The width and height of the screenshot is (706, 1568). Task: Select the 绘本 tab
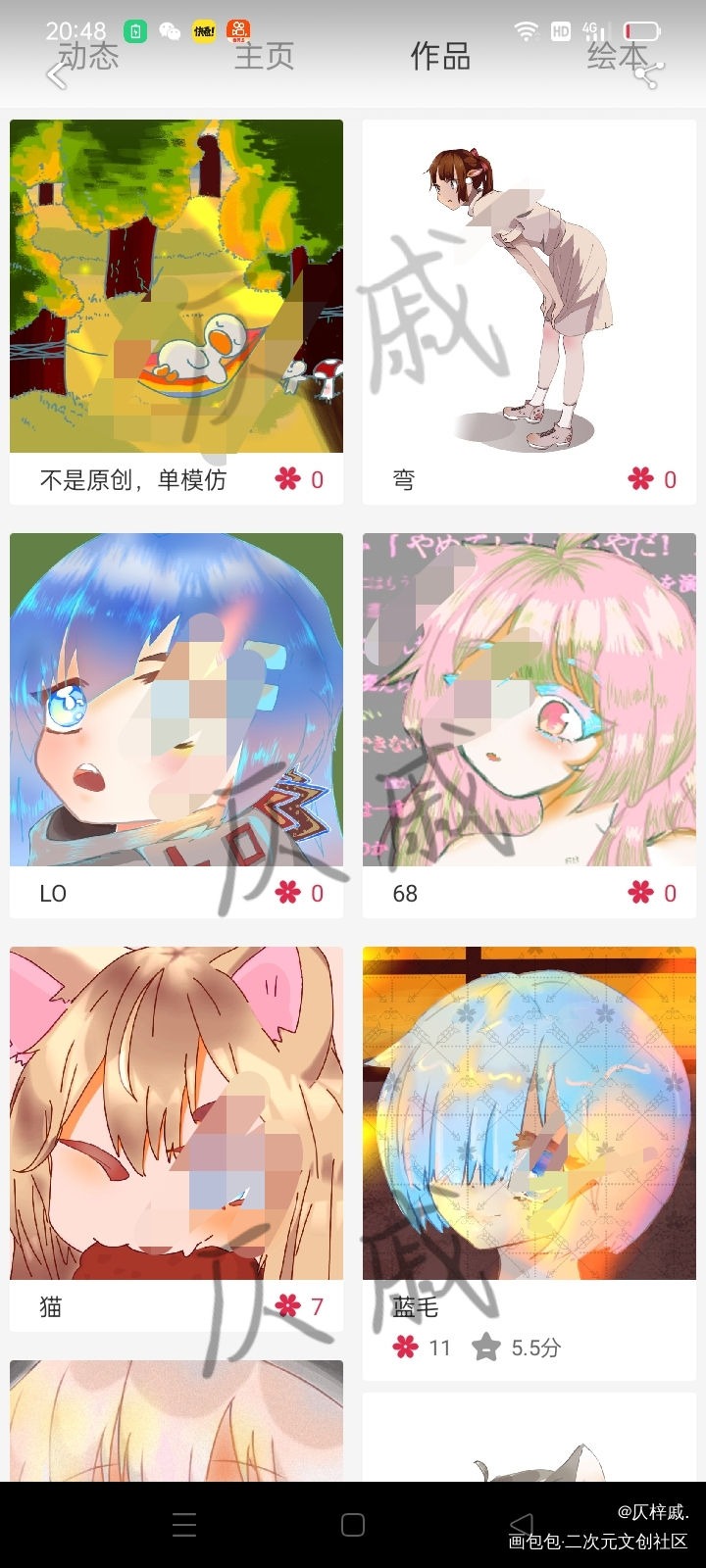[x=620, y=57]
